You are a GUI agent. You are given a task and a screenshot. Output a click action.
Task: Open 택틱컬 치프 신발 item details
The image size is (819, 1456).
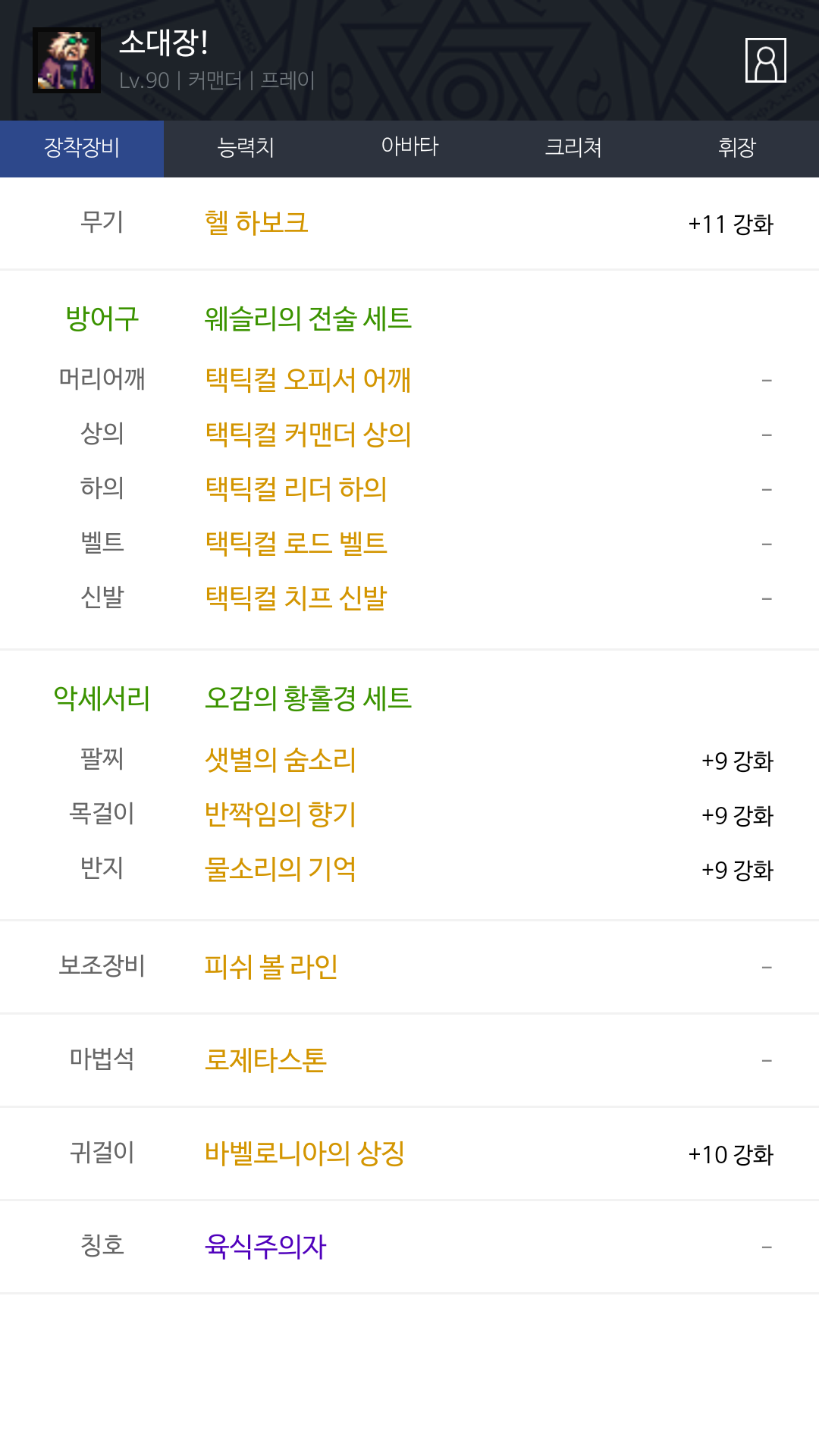[296, 598]
